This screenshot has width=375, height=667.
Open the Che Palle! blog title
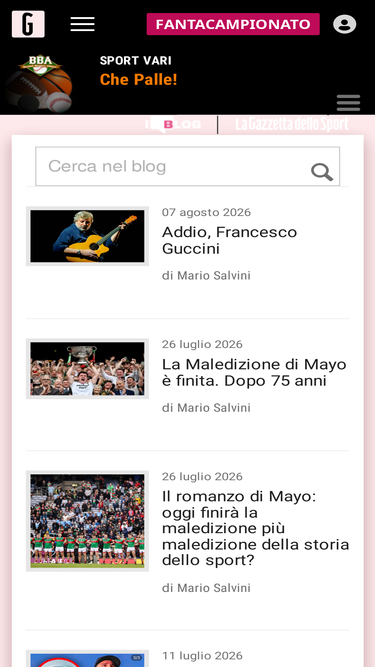(x=139, y=80)
